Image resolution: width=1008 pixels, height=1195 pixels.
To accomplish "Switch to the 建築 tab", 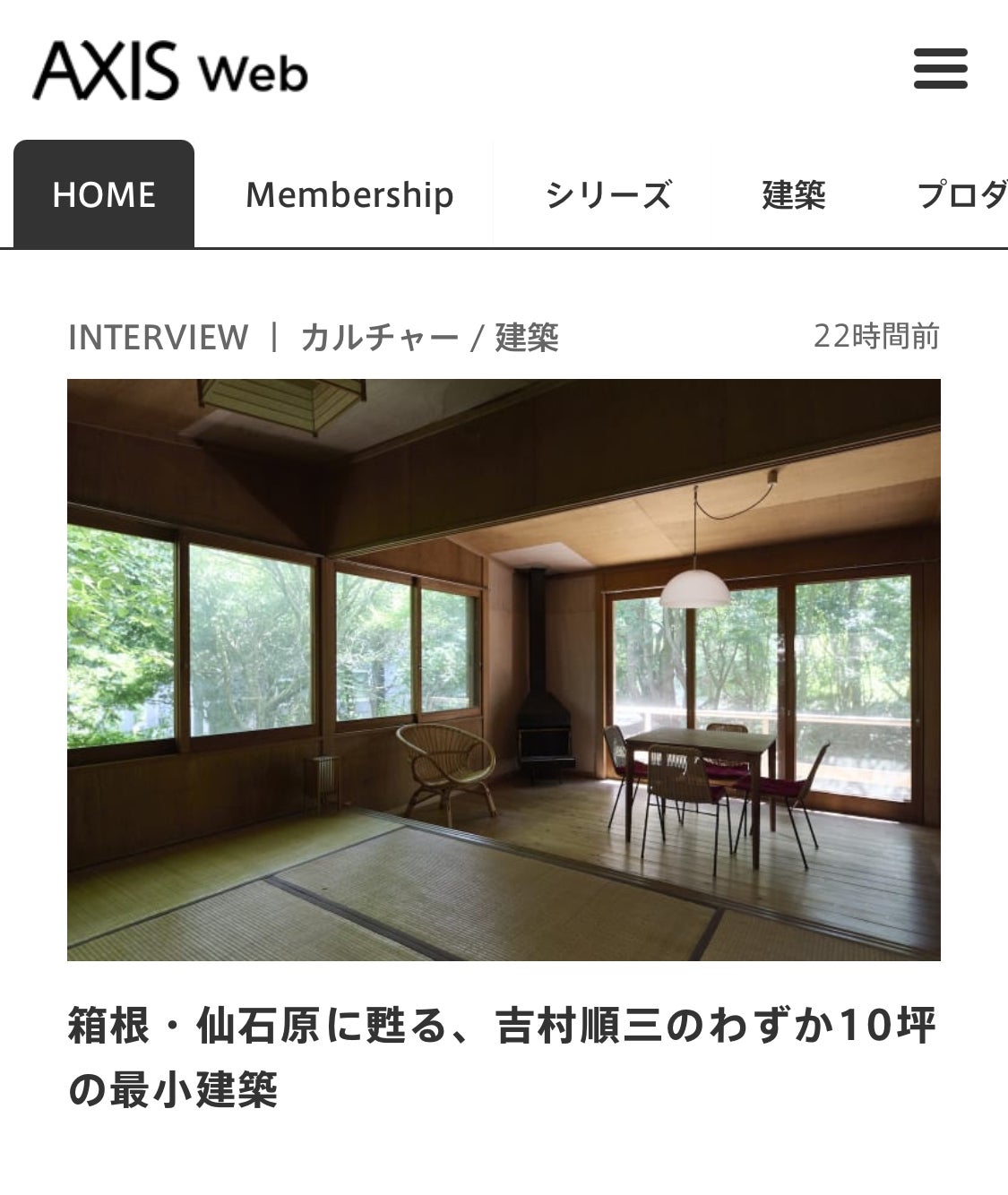I will coord(793,194).
